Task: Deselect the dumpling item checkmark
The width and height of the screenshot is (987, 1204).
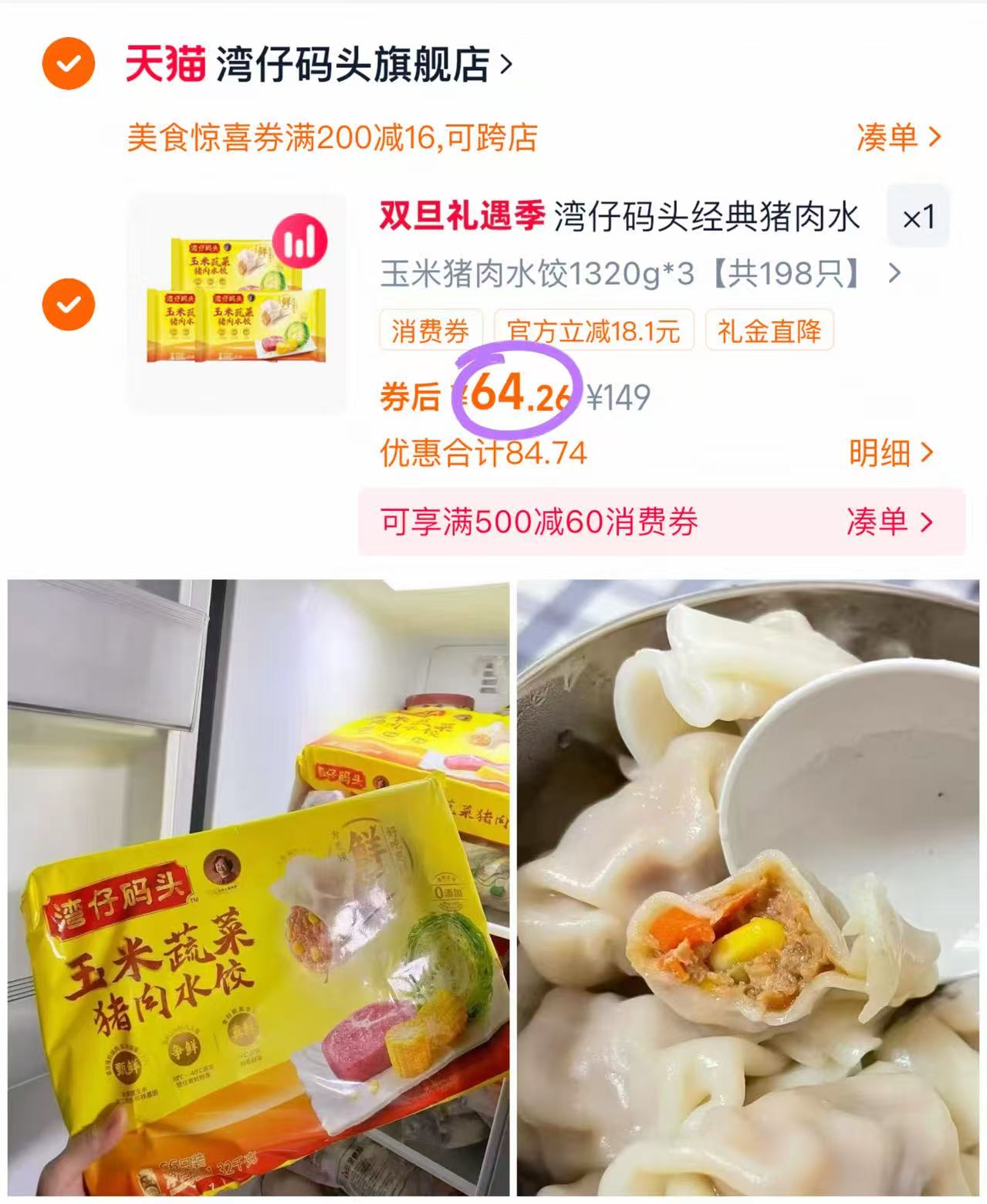Action: pos(69,301)
